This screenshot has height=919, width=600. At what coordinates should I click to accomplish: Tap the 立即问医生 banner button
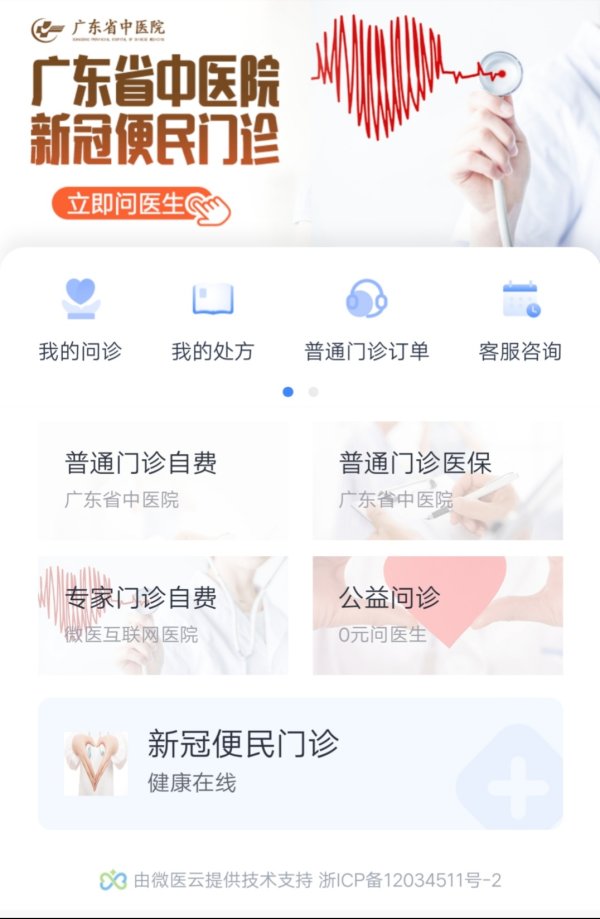[135, 204]
